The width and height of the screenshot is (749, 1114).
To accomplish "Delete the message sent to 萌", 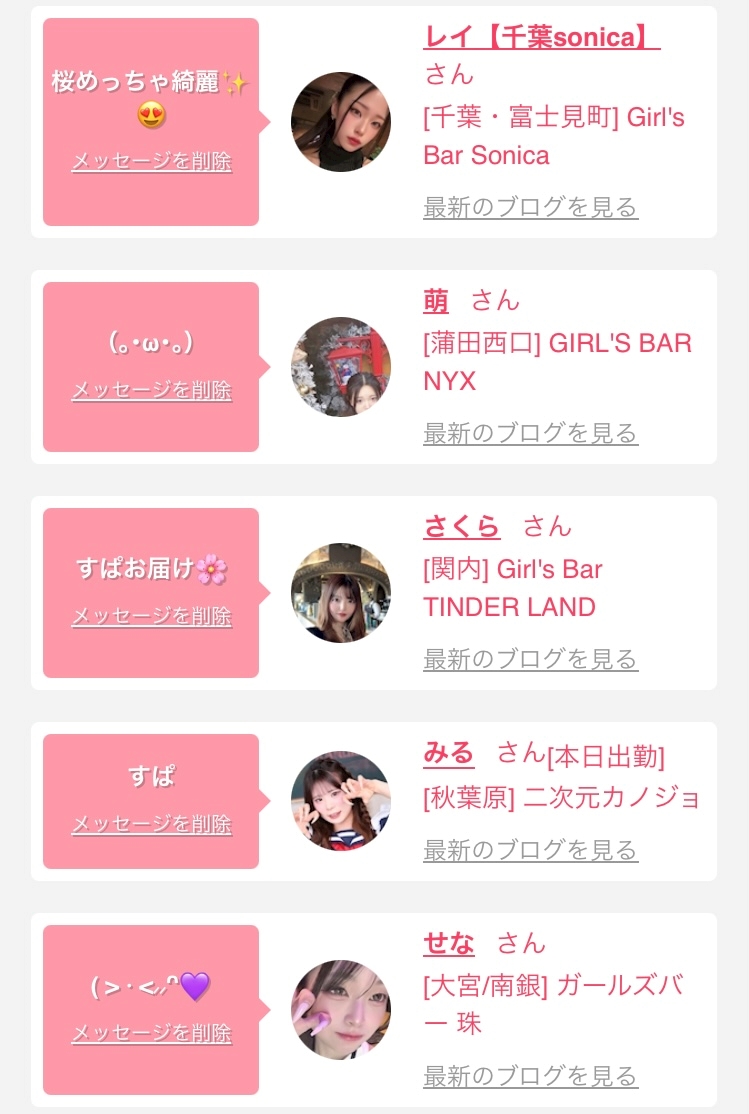I will point(151,390).
